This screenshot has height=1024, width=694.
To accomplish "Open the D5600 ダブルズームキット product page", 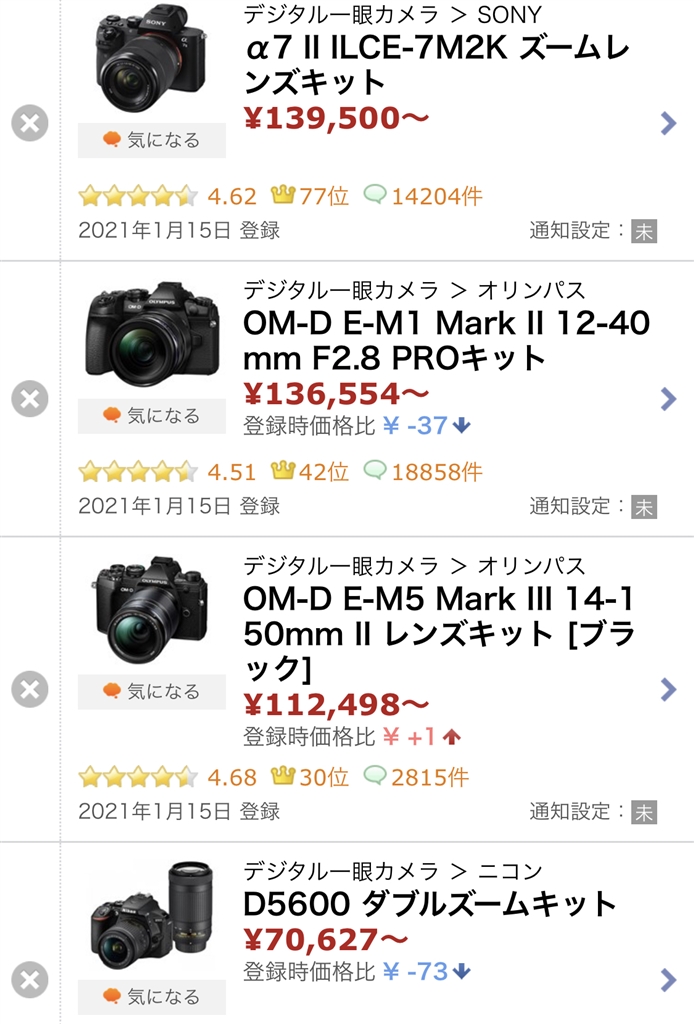I will pos(668,979).
